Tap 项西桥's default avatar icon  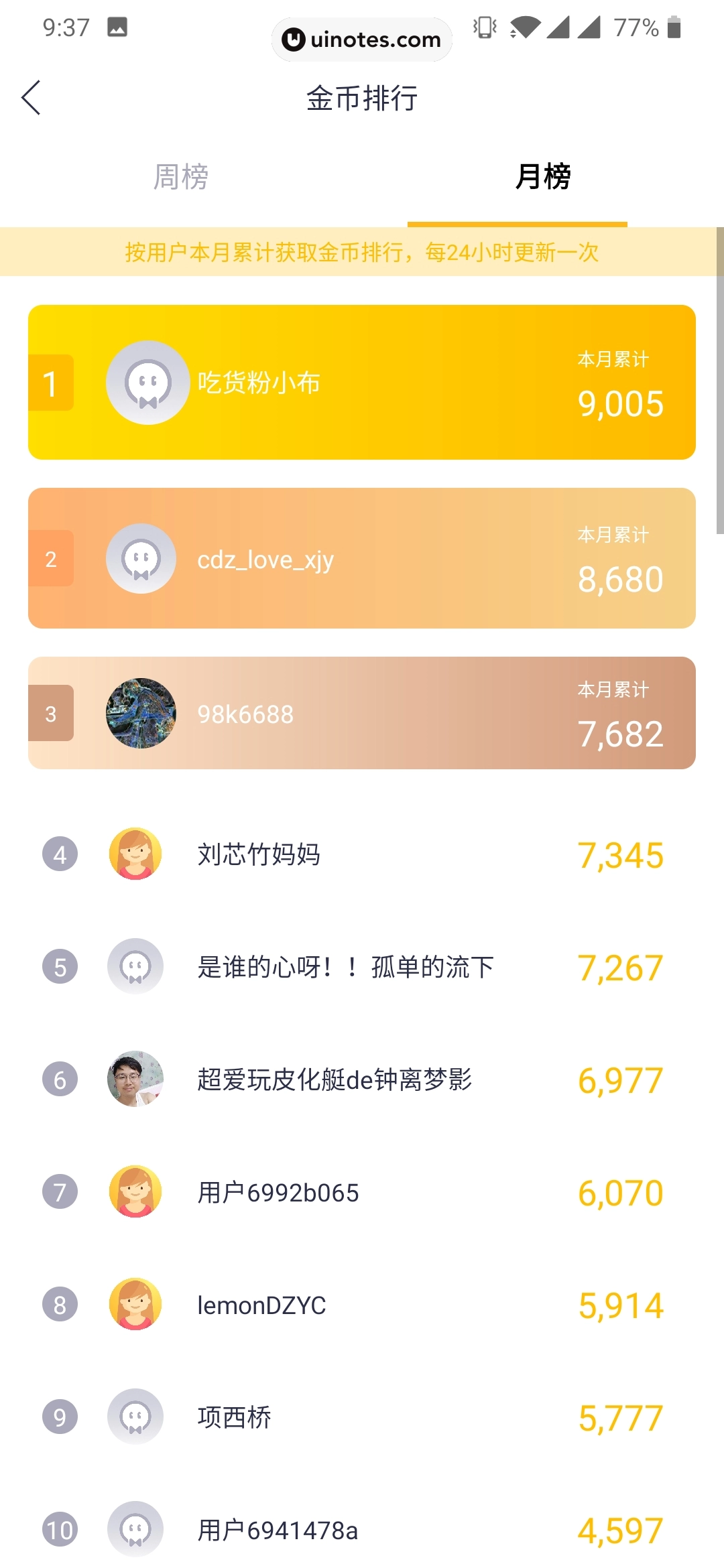point(135,1416)
